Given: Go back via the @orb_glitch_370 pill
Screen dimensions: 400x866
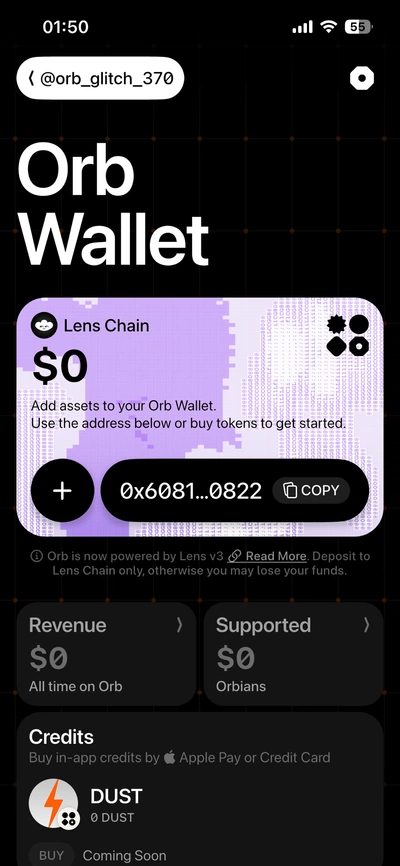Looking at the screenshot, I should pyautogui.click(x=100, y=78).
